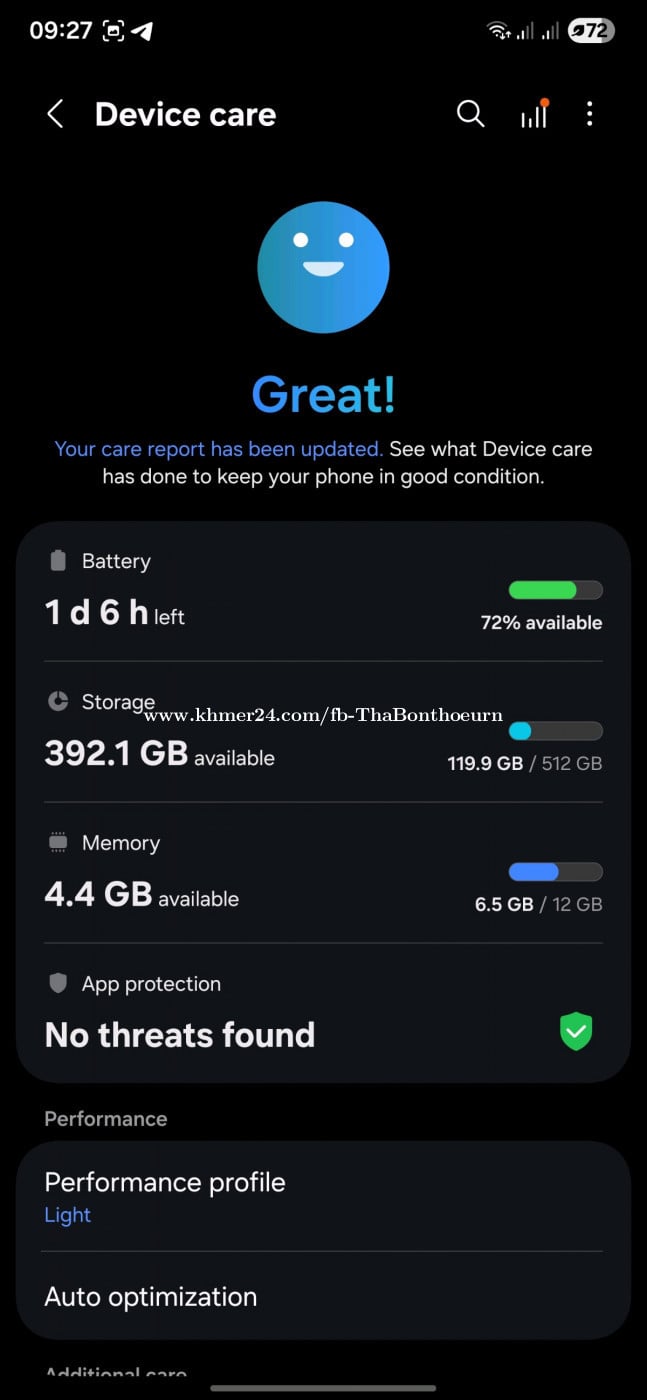Open Battery details
The image size is (647, 1400).
click(323, 593)
